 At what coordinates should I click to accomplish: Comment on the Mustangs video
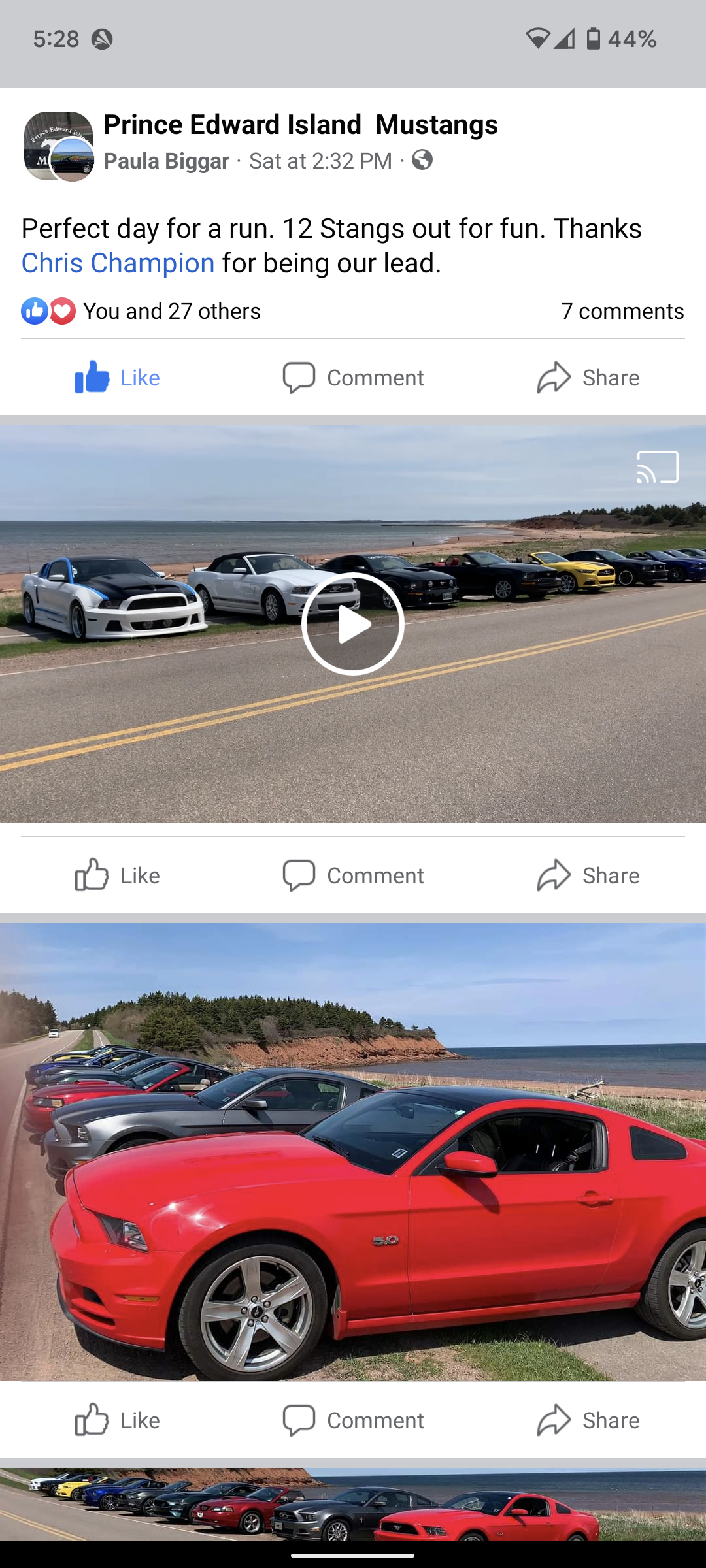(x=353, y=875)
